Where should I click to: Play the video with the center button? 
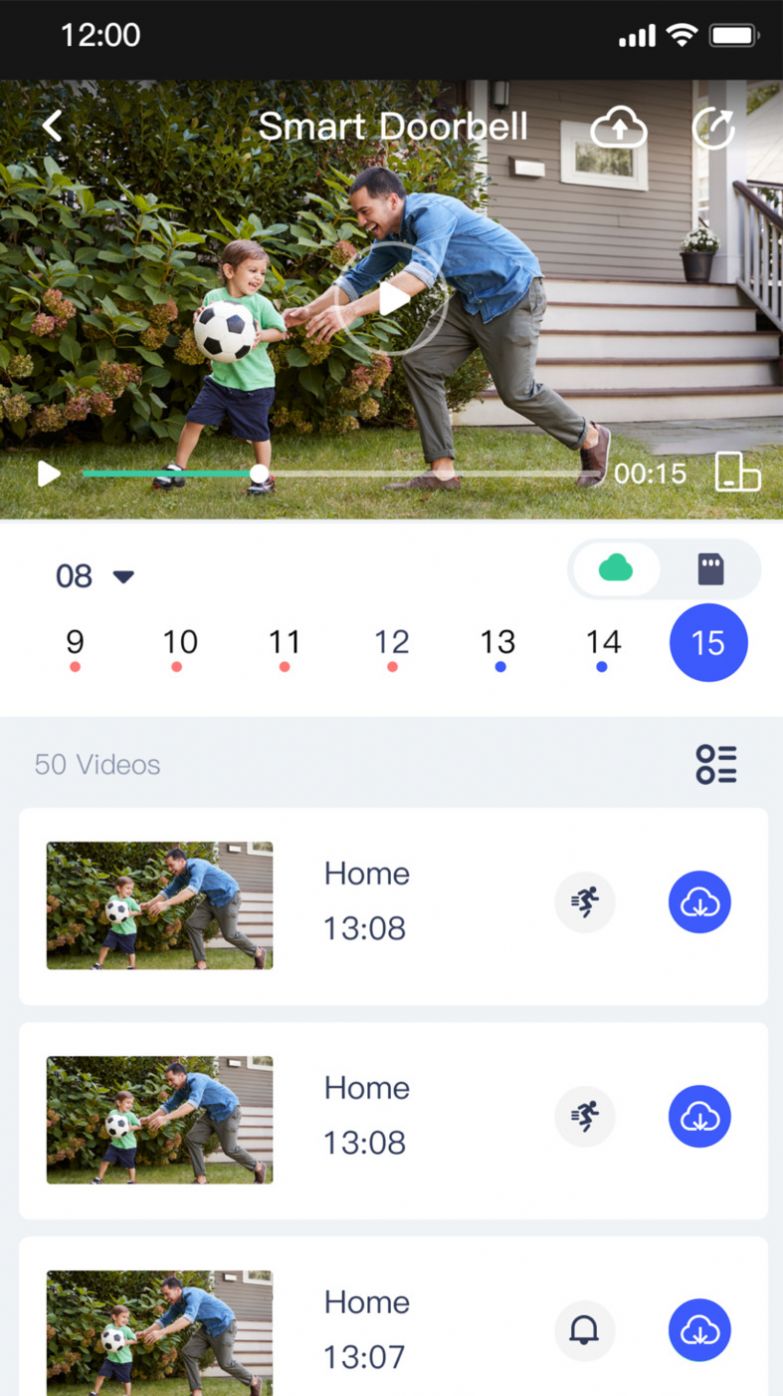[392, 297]
